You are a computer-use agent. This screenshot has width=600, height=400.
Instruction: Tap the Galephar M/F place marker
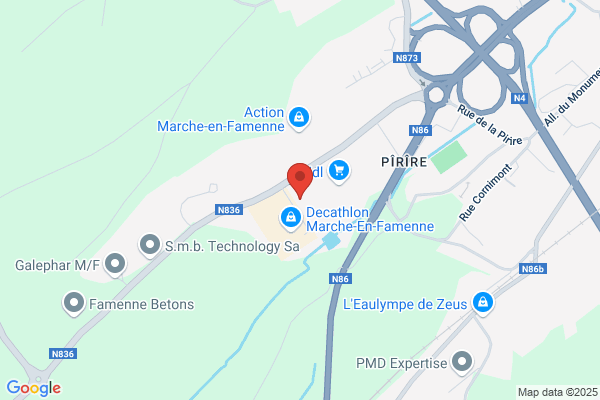coord(116,264)
